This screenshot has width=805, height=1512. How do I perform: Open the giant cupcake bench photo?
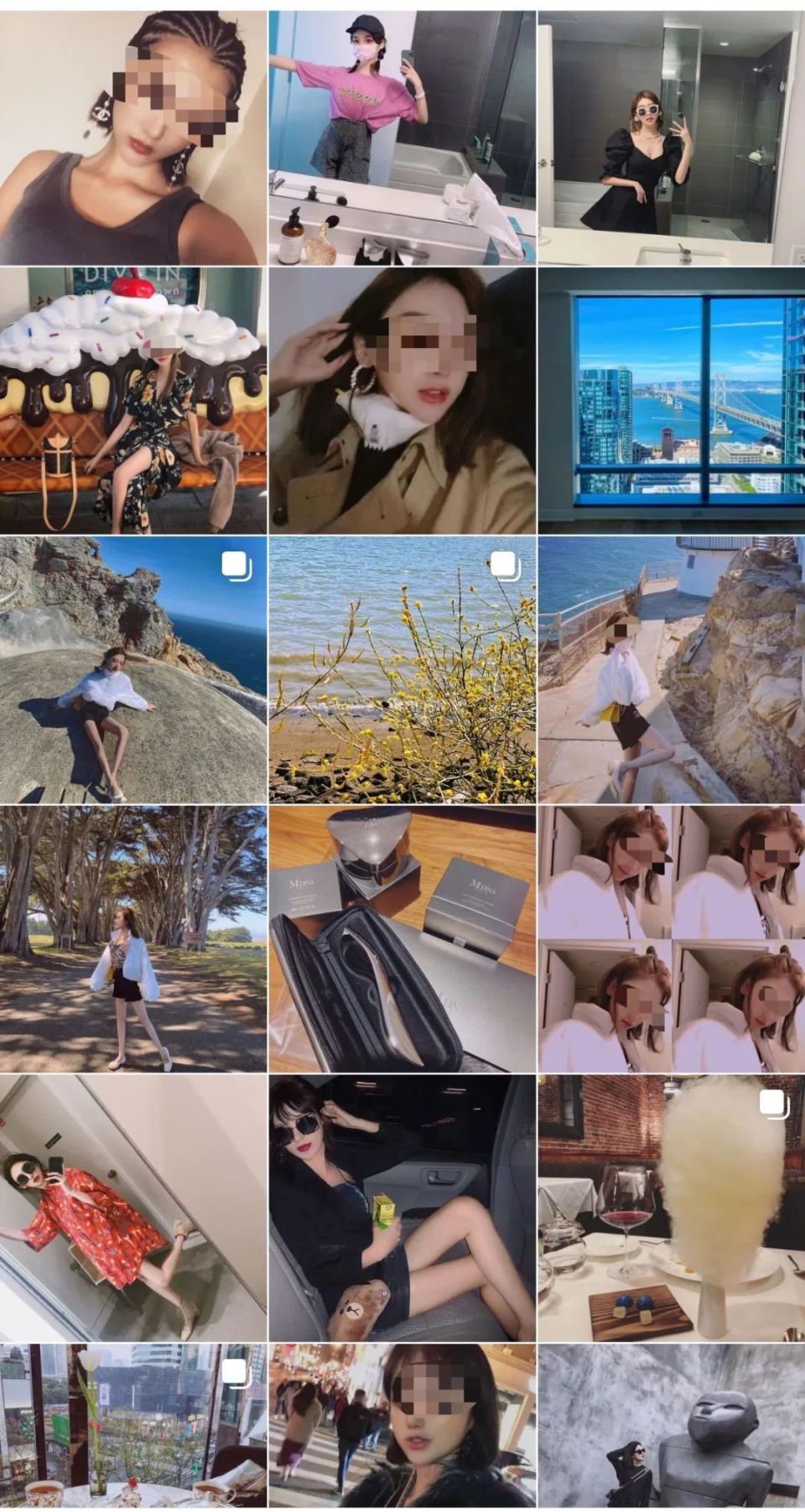click(132, 401)
